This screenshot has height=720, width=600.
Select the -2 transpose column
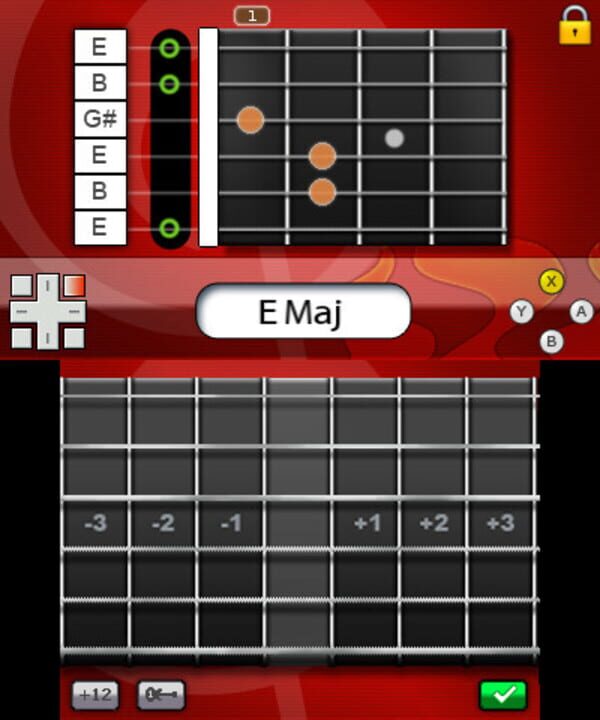(163, 522)
